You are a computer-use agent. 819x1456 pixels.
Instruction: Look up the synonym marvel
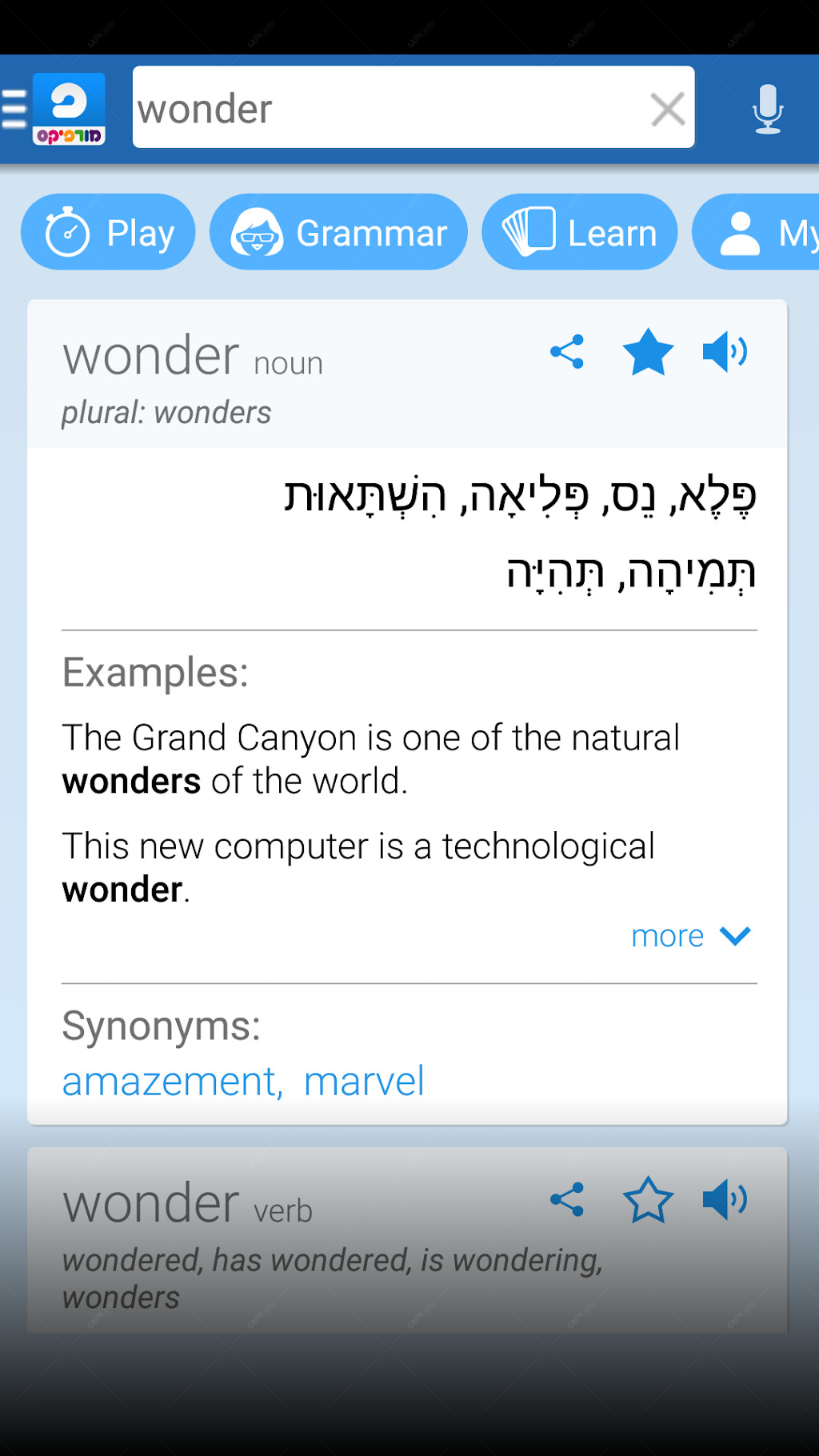(x=364, y=1082)
